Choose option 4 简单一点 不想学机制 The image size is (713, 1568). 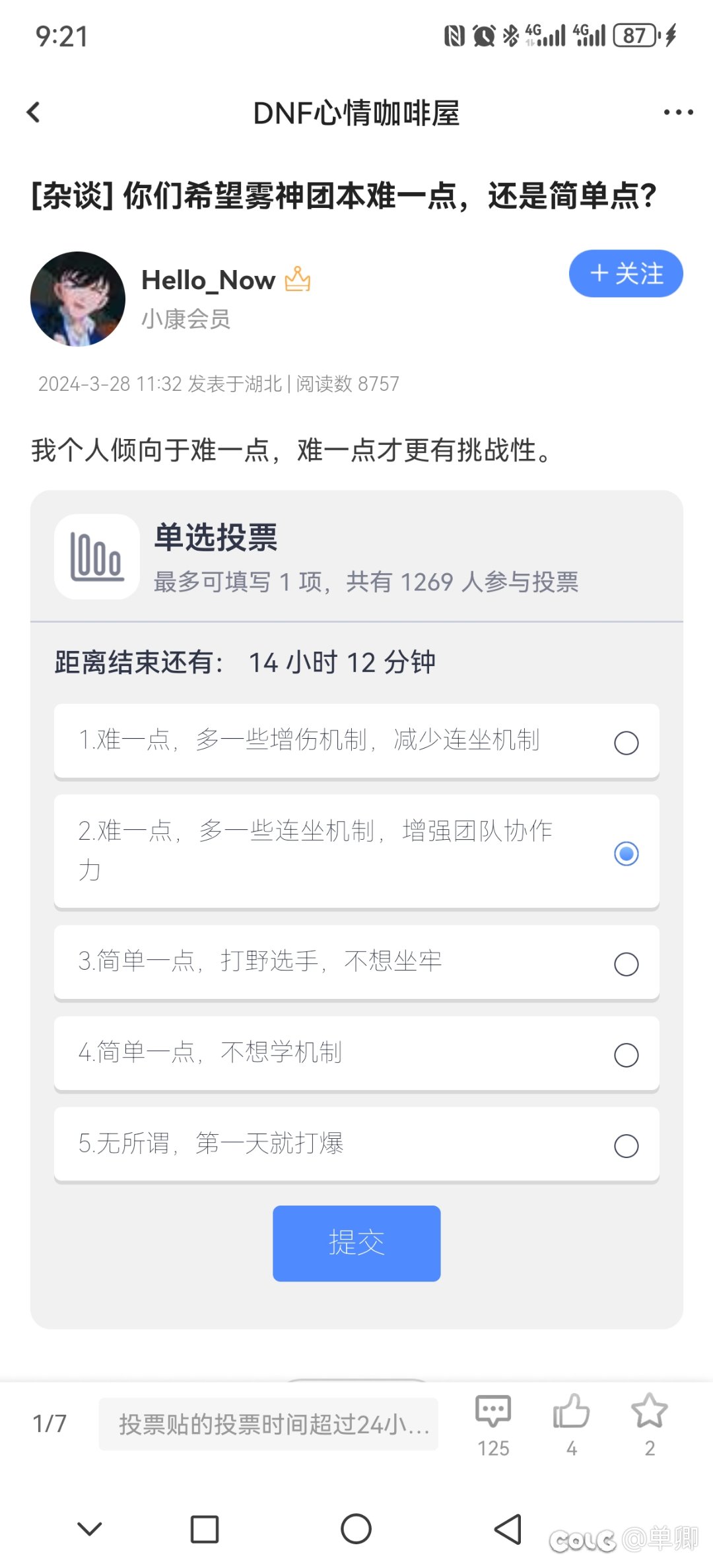click(x=356, y=1054)
